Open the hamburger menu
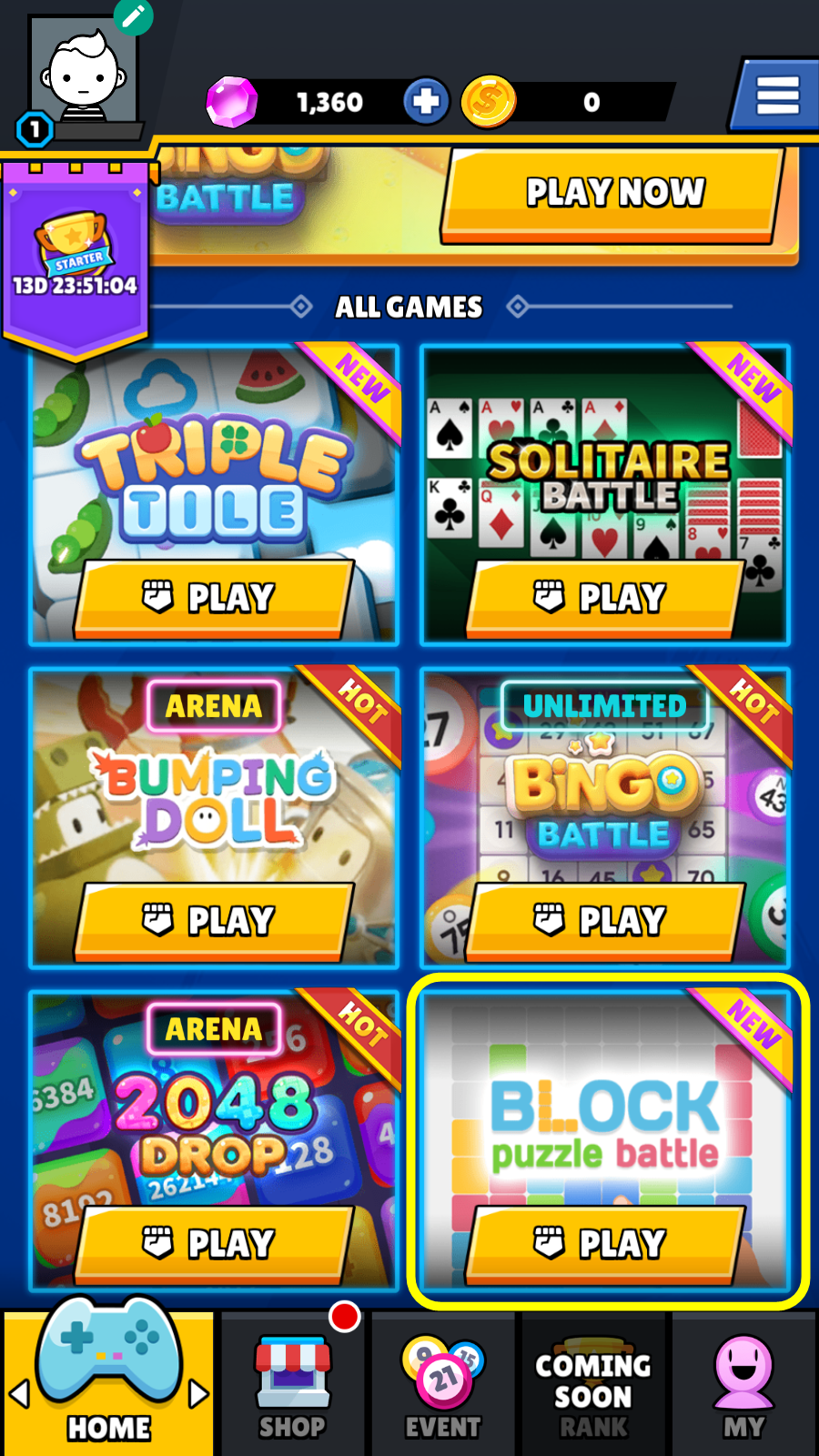Viewport: 819px width, 1456px height. 776,96
